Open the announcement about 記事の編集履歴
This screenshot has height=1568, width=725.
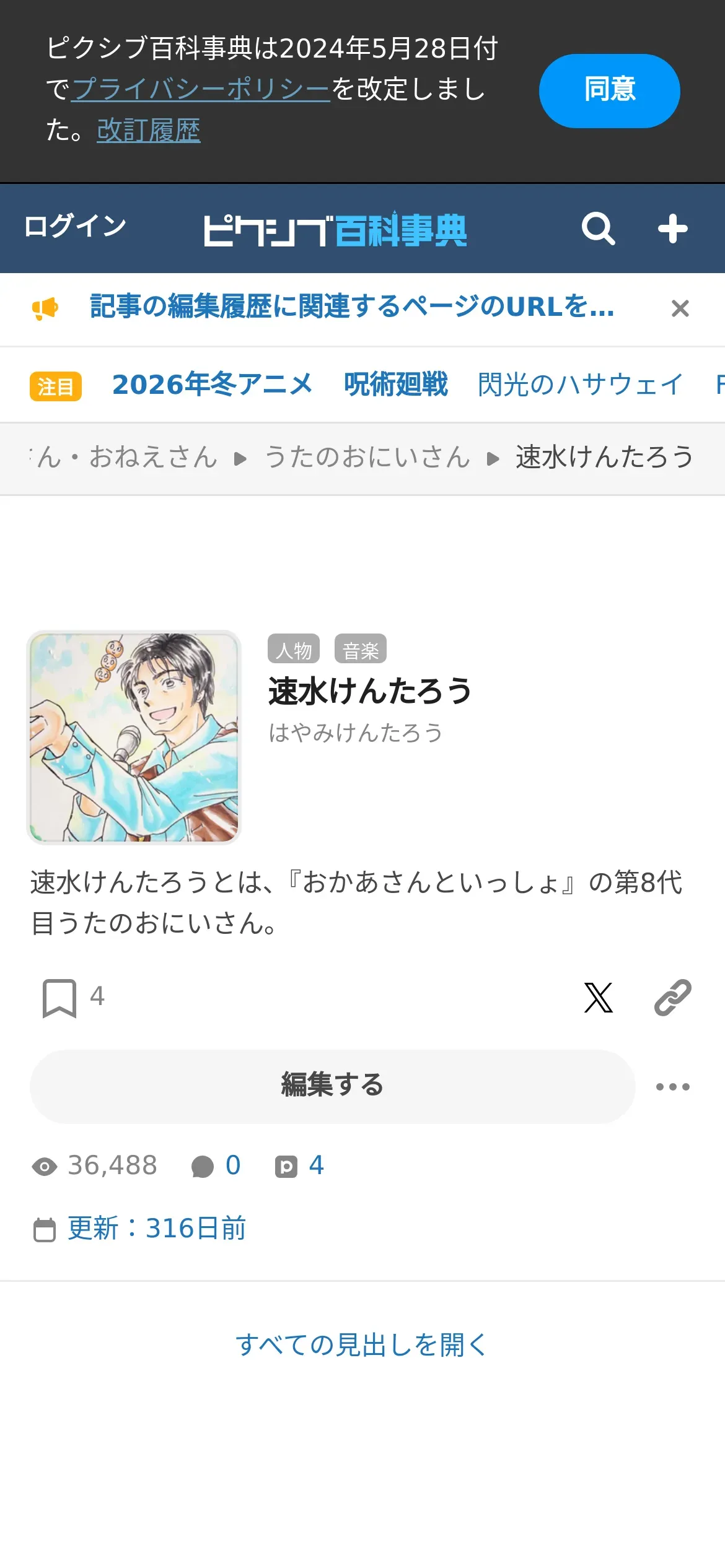click(351, 307)
